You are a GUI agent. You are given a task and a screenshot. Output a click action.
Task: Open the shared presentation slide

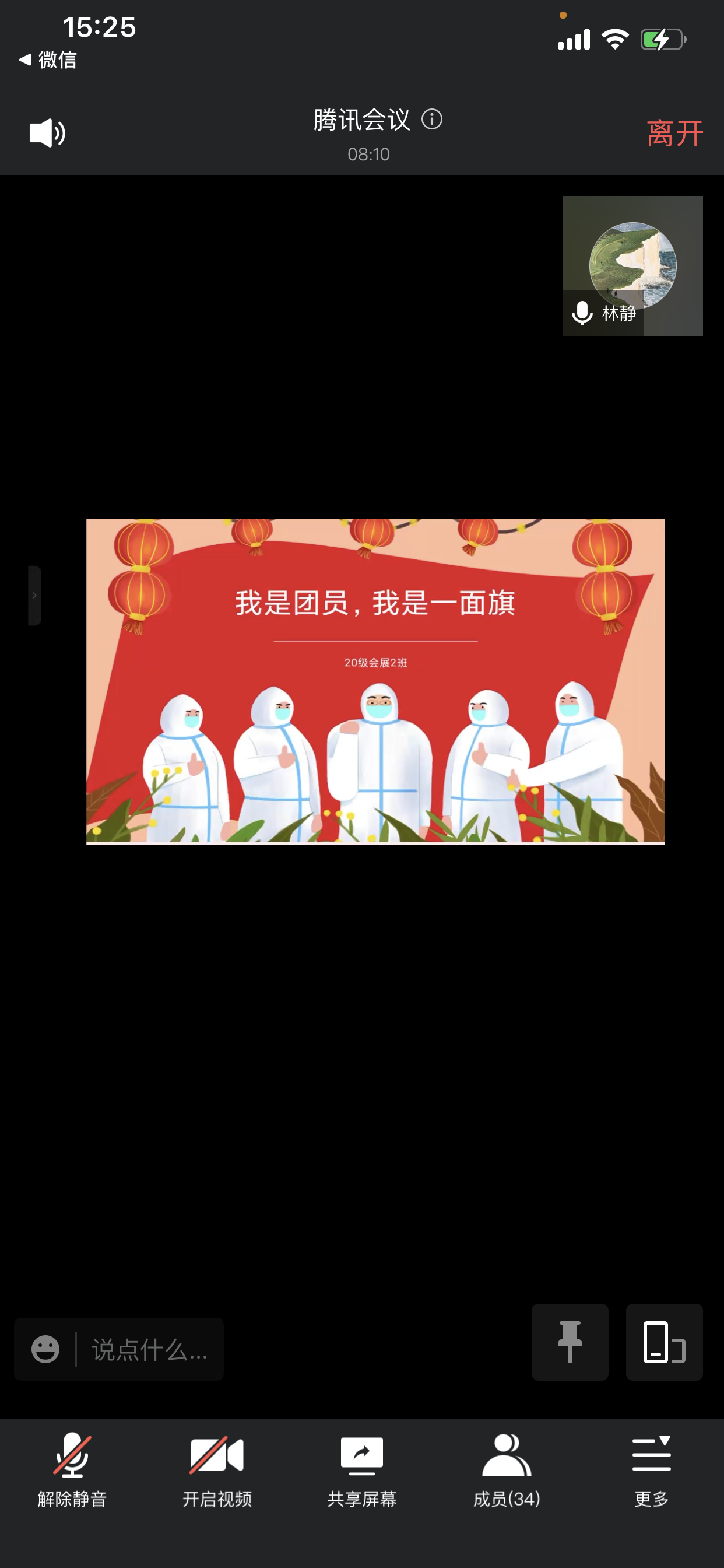[375, 681]
